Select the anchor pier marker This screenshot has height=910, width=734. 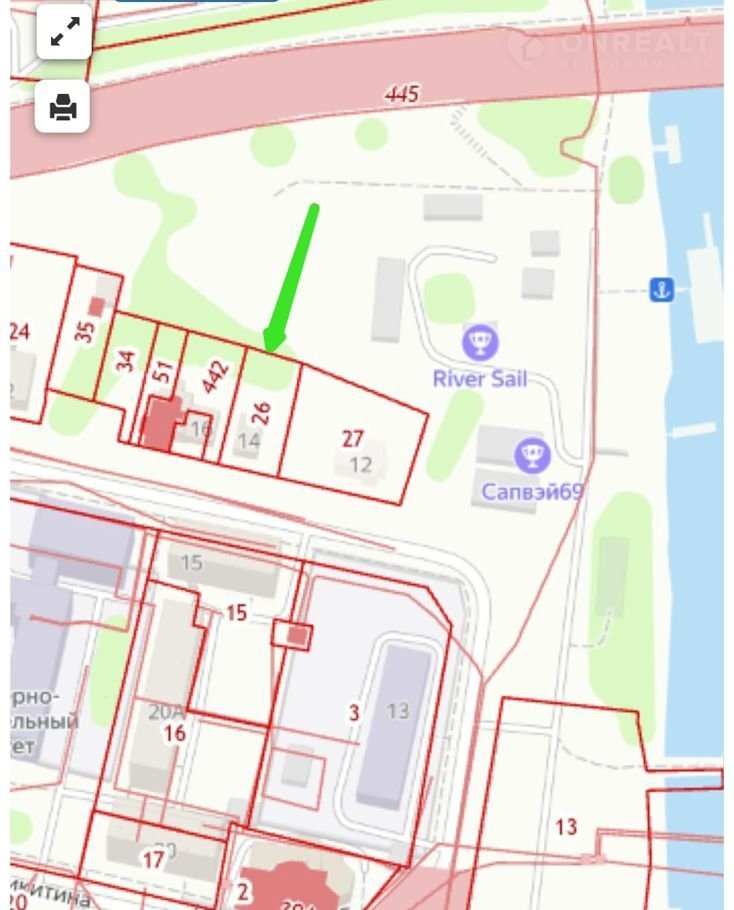[x=661, y=290]
